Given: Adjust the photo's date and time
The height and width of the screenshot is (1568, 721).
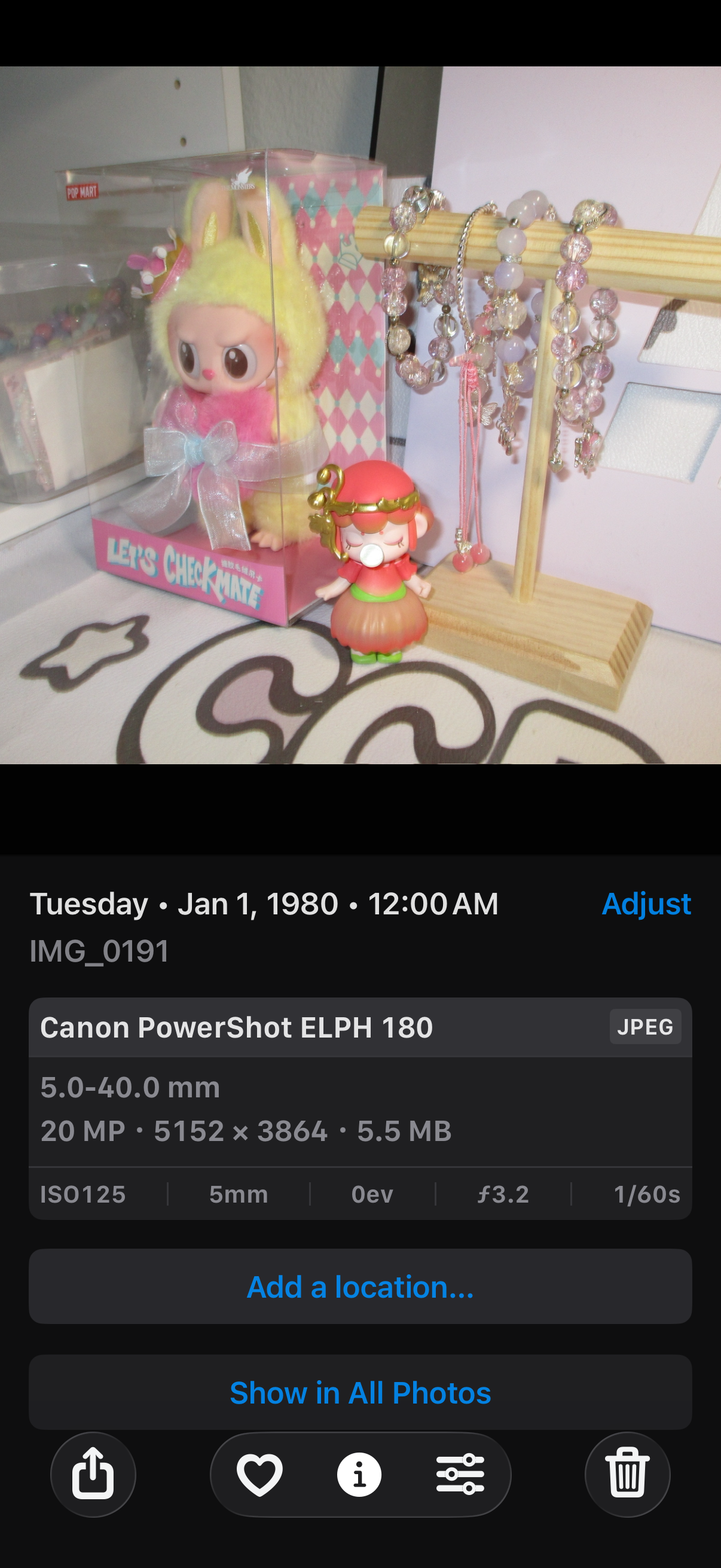Looking at the screenshot, I should click(x=646, y=904).
